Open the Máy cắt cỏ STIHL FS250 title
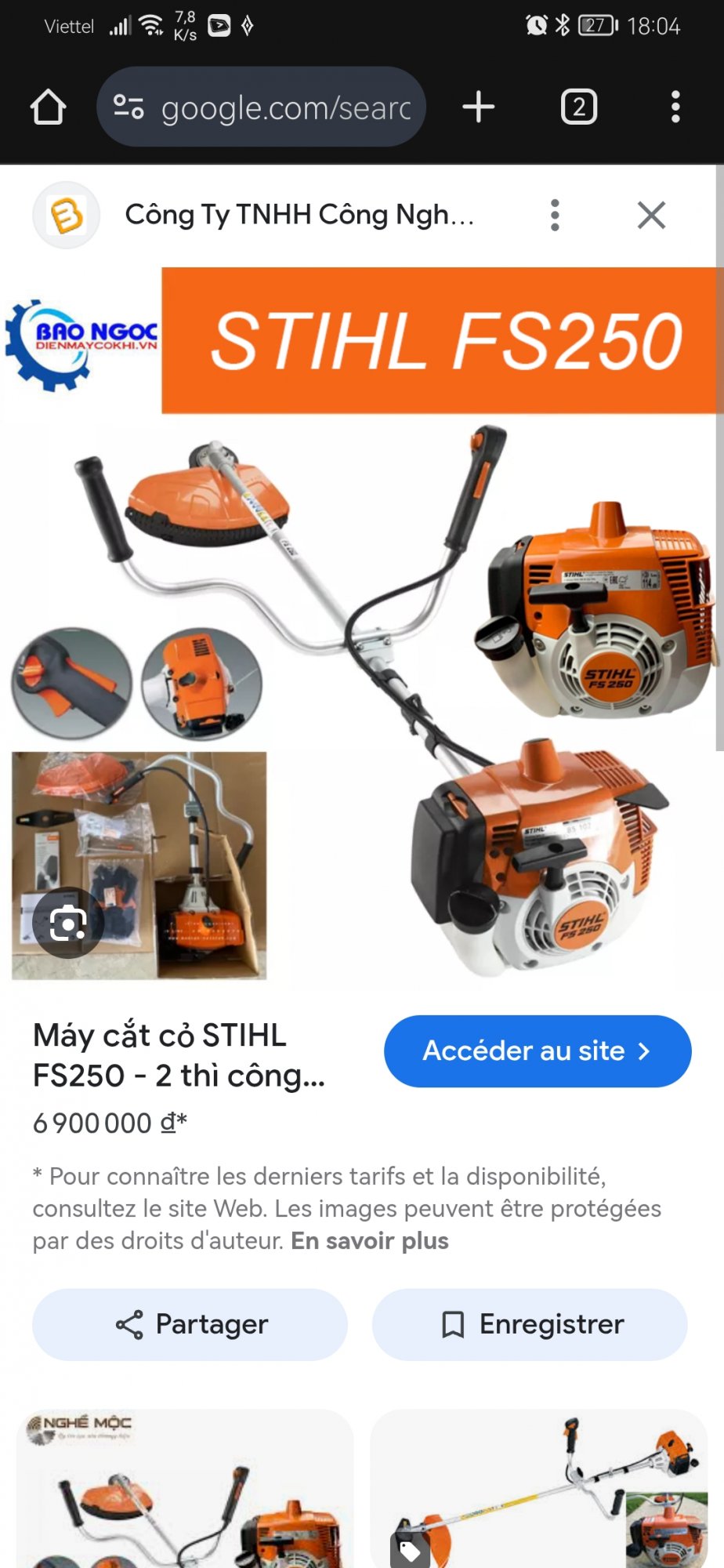 (x=179, y=1055)
